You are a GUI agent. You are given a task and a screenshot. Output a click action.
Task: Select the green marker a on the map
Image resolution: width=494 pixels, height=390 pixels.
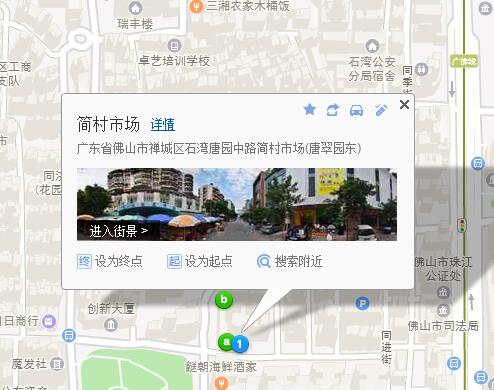pos(226,342)
